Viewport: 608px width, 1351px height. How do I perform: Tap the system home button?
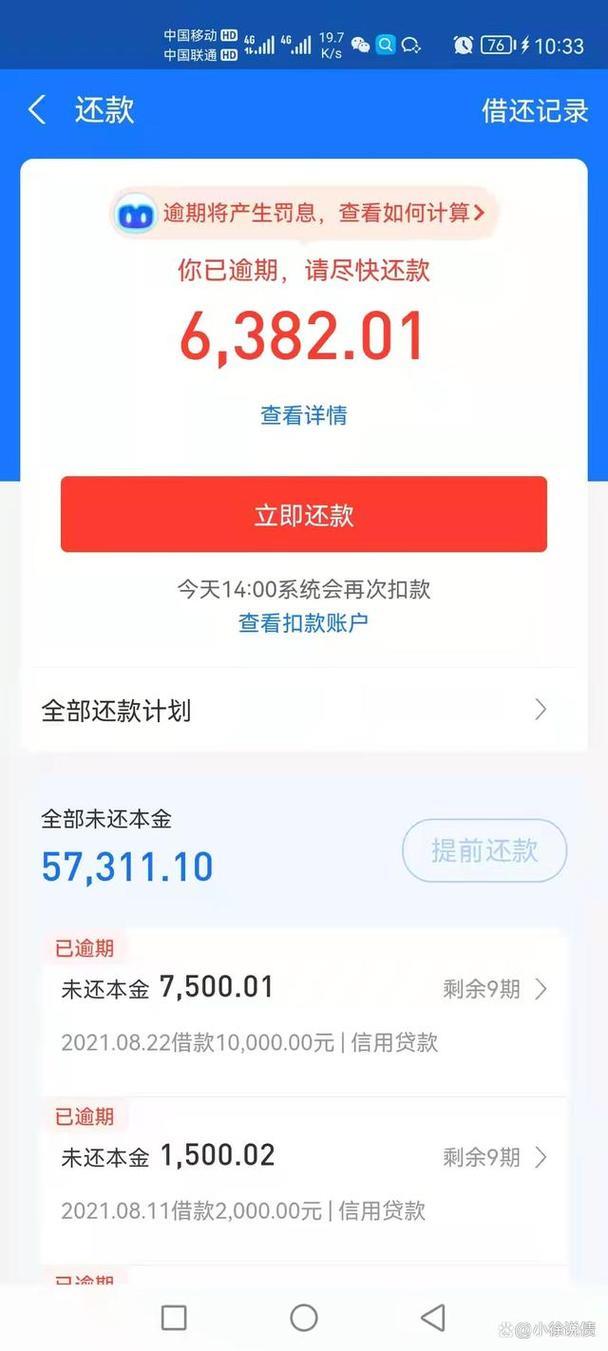304,1318
